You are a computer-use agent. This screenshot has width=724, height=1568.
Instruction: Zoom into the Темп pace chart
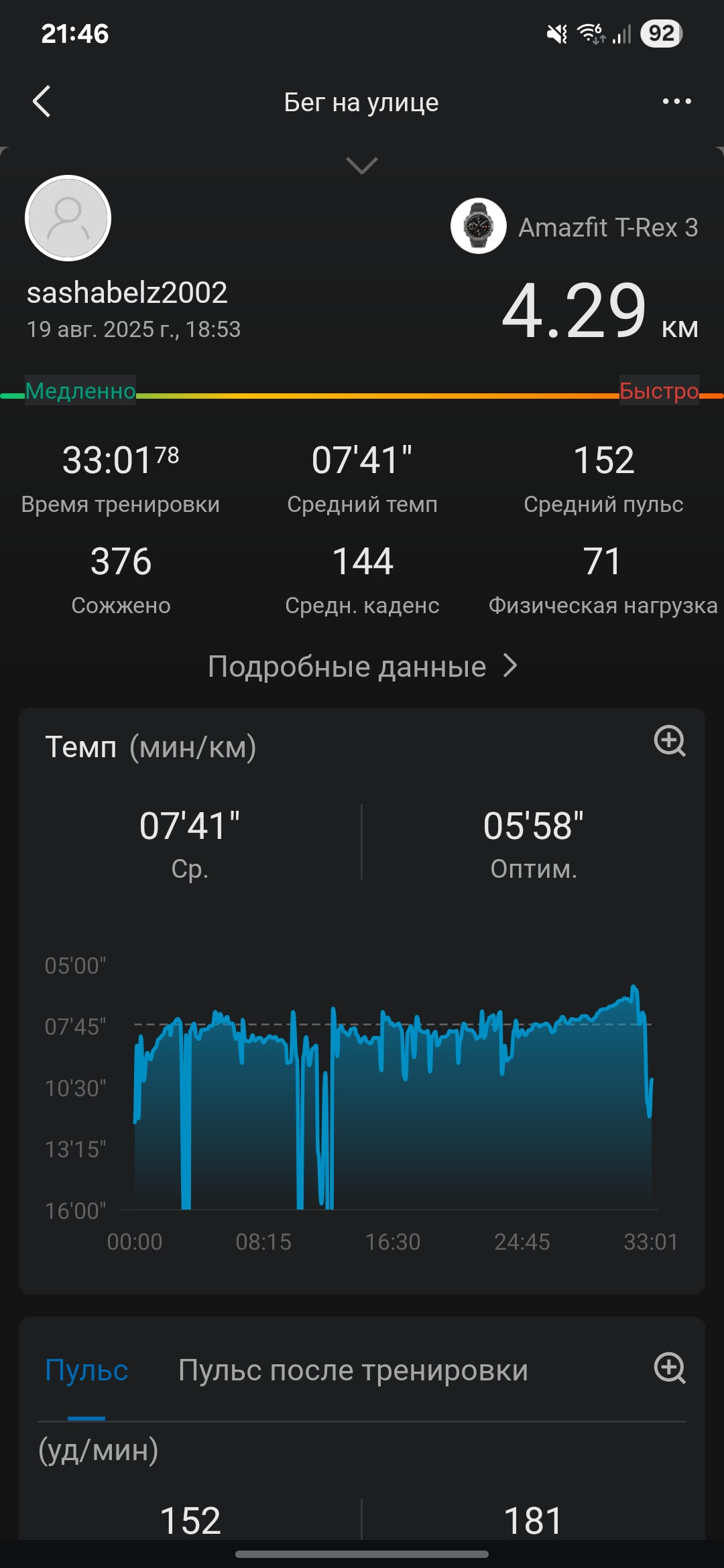tap(670, 741)
